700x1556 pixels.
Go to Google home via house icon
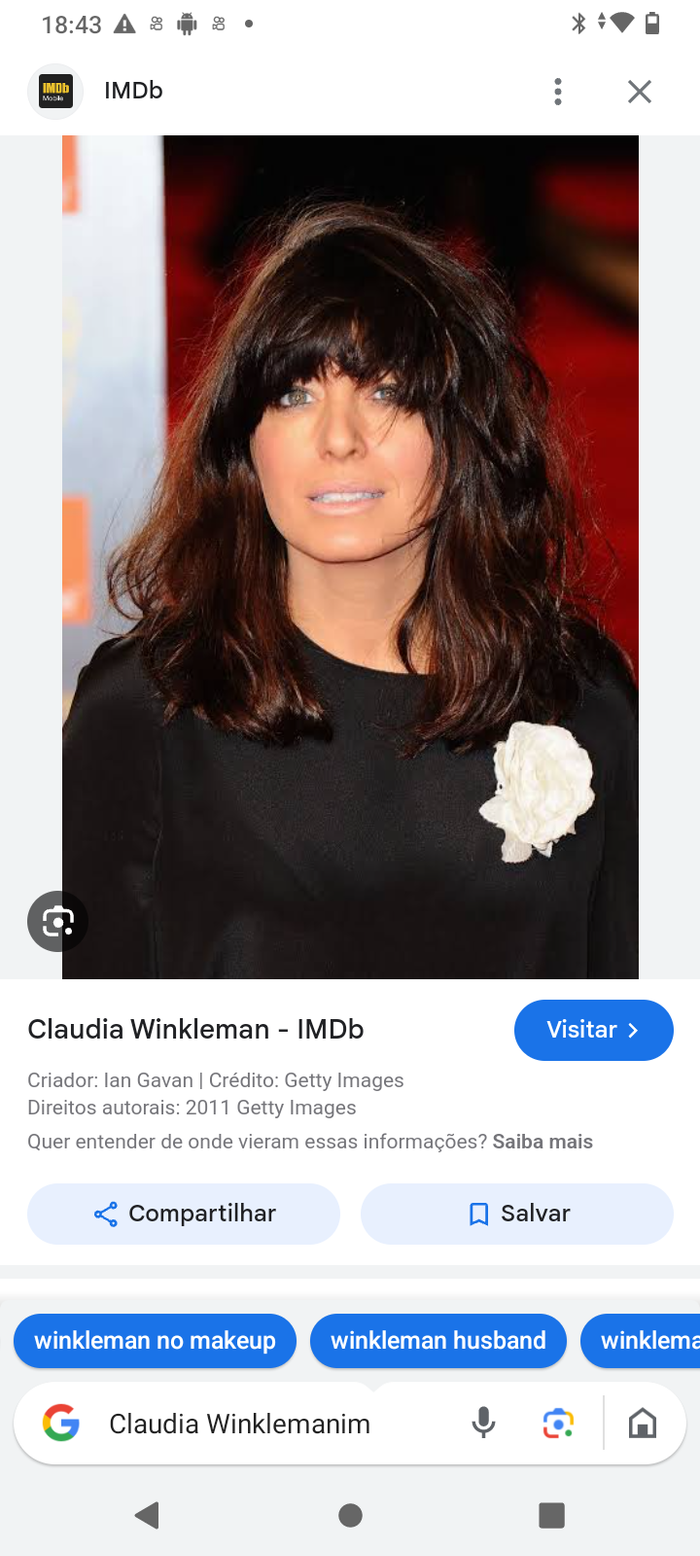tap(642, 1423)
